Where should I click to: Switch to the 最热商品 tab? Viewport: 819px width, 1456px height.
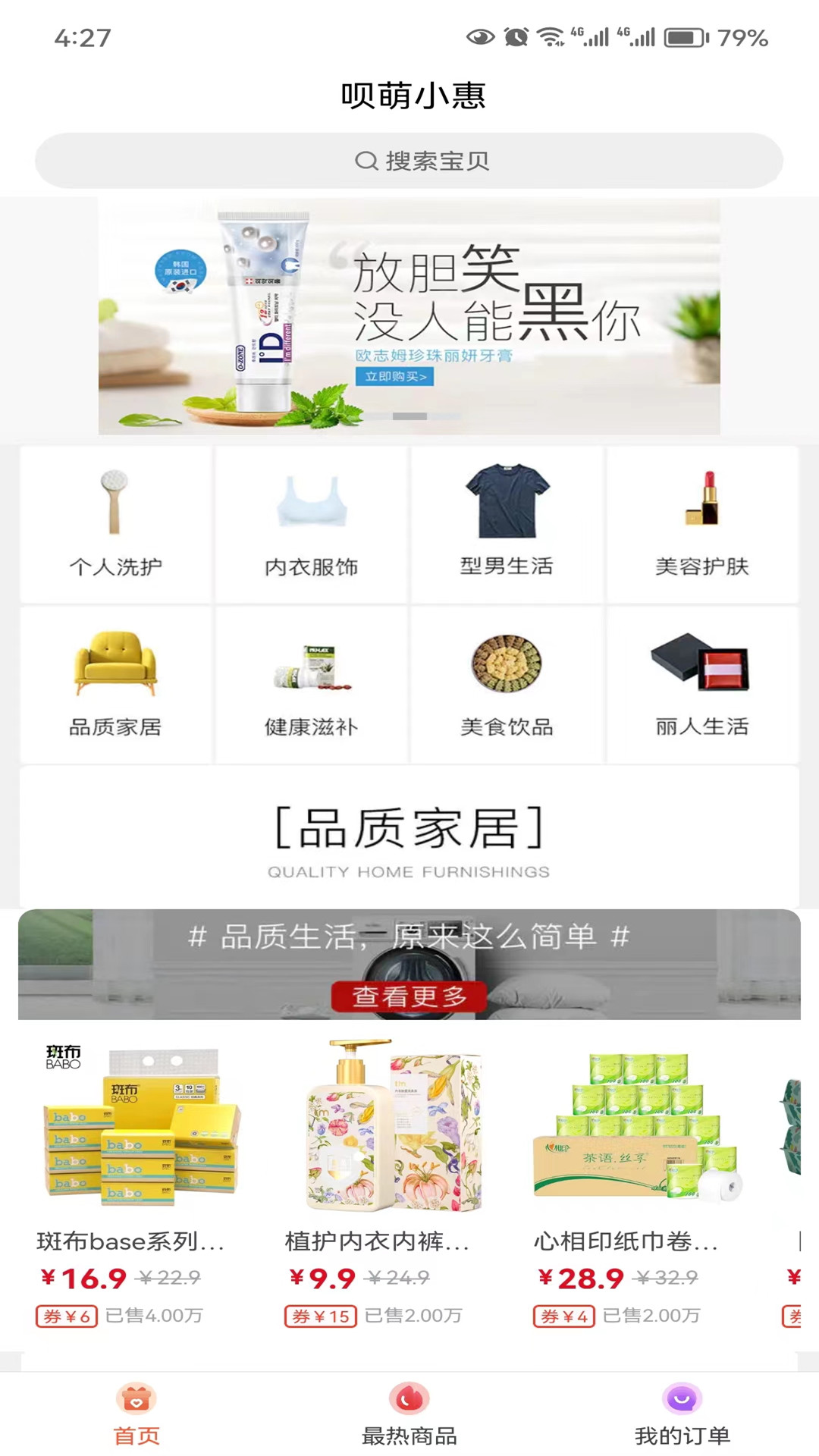click(409, 1410)
